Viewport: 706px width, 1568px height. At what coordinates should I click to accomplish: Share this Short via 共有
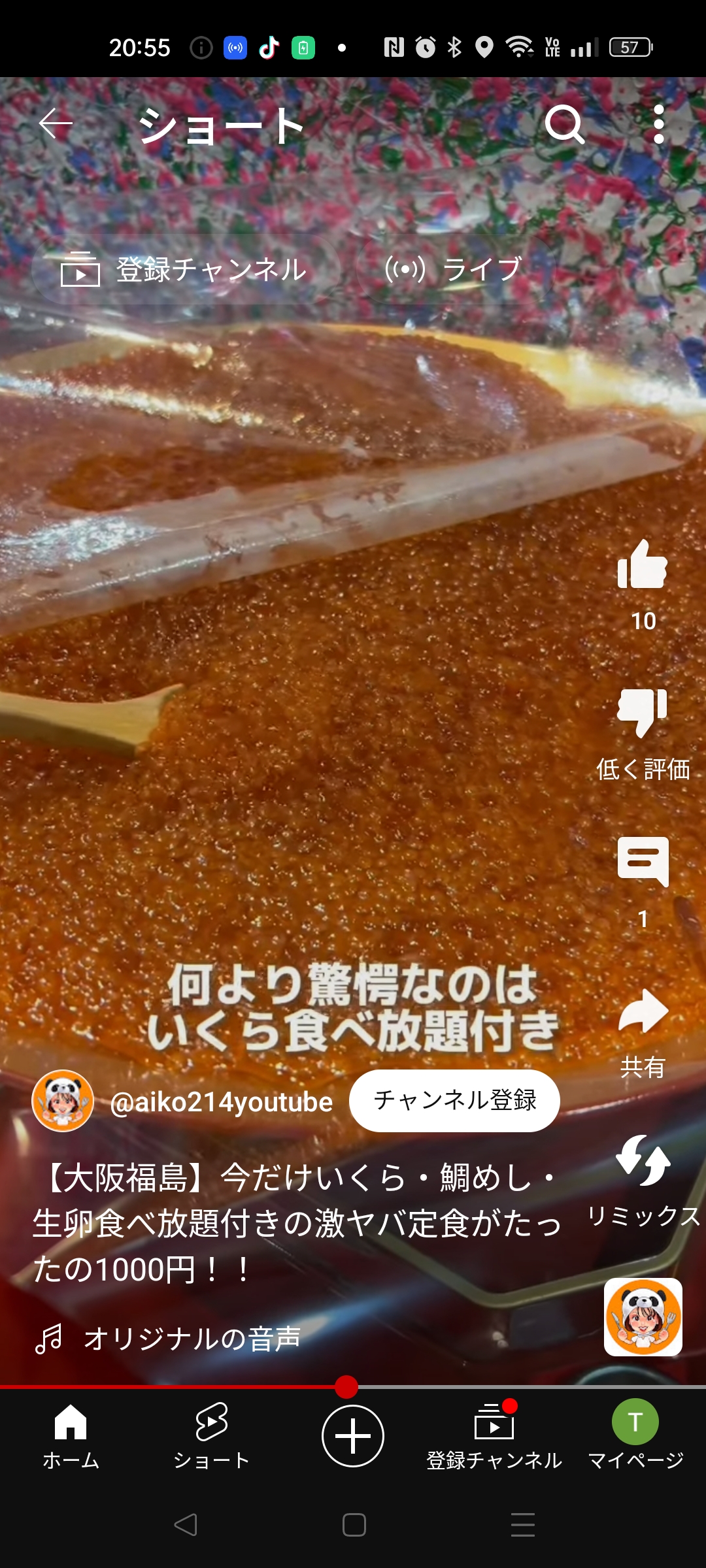point(643,1013)
